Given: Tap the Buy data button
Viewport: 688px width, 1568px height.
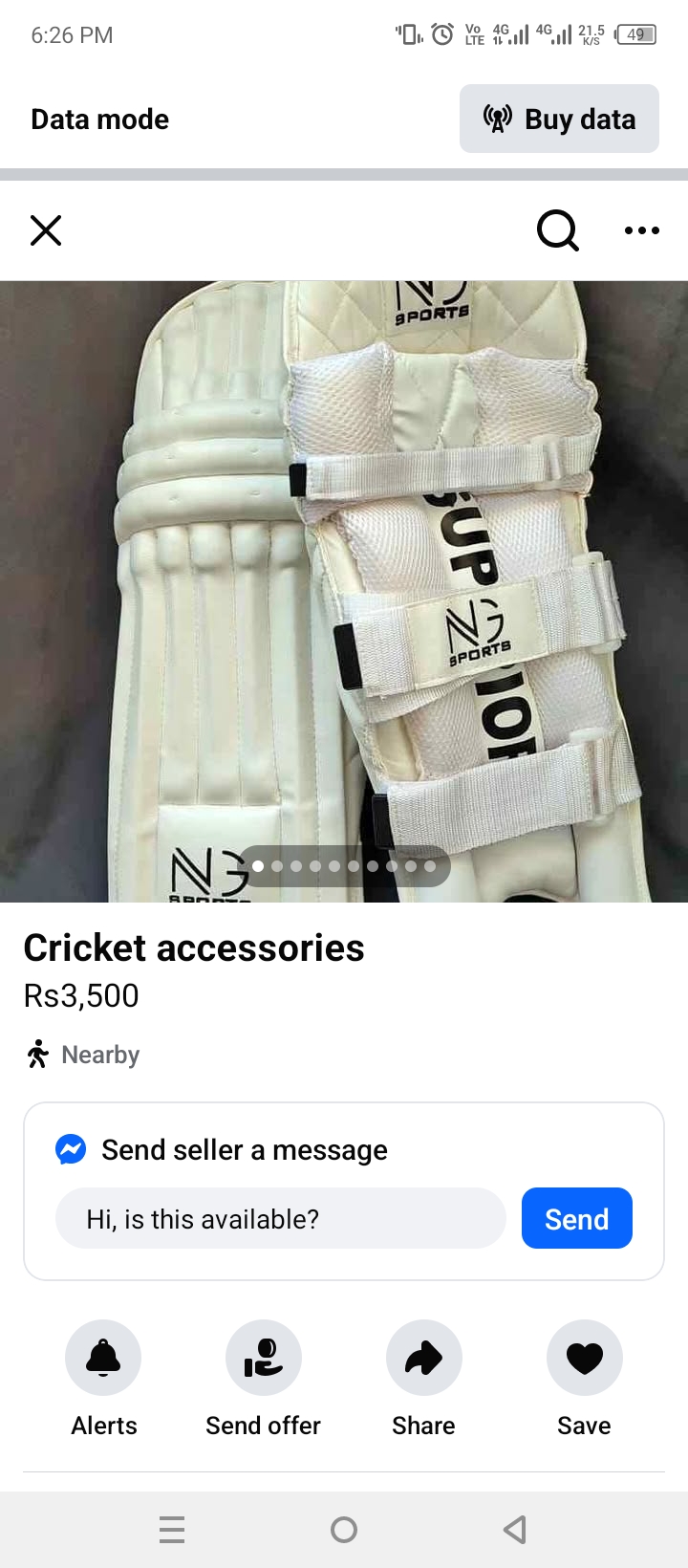Looking at the screenshot, I should [x=559, y=119].
